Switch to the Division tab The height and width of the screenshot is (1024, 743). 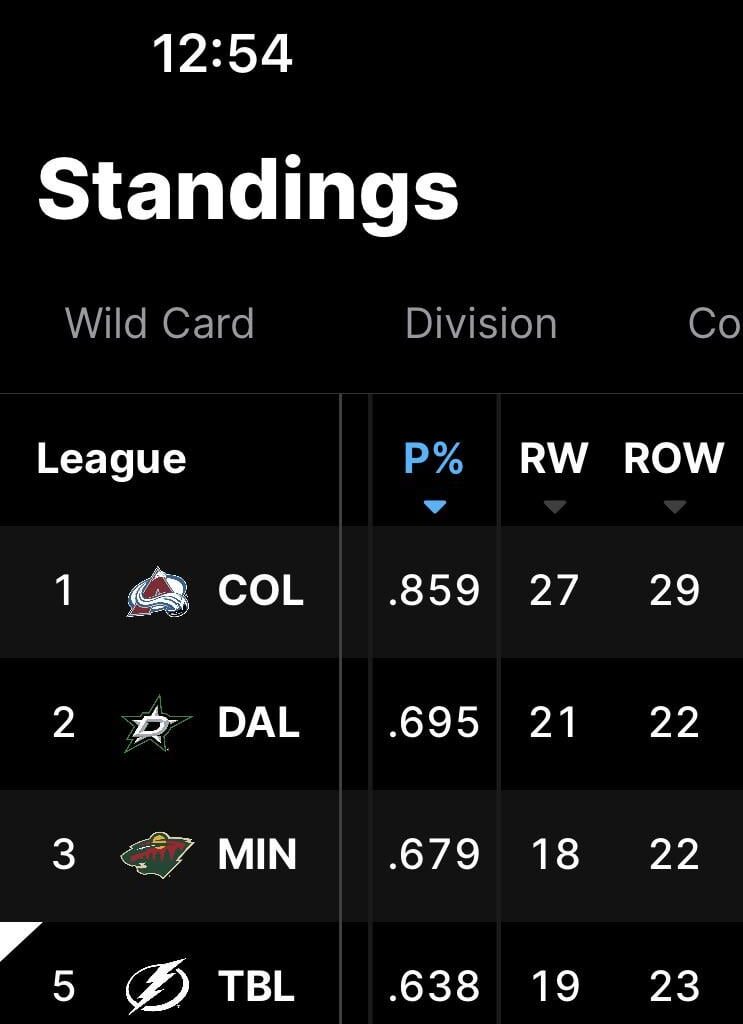[481, 323]
